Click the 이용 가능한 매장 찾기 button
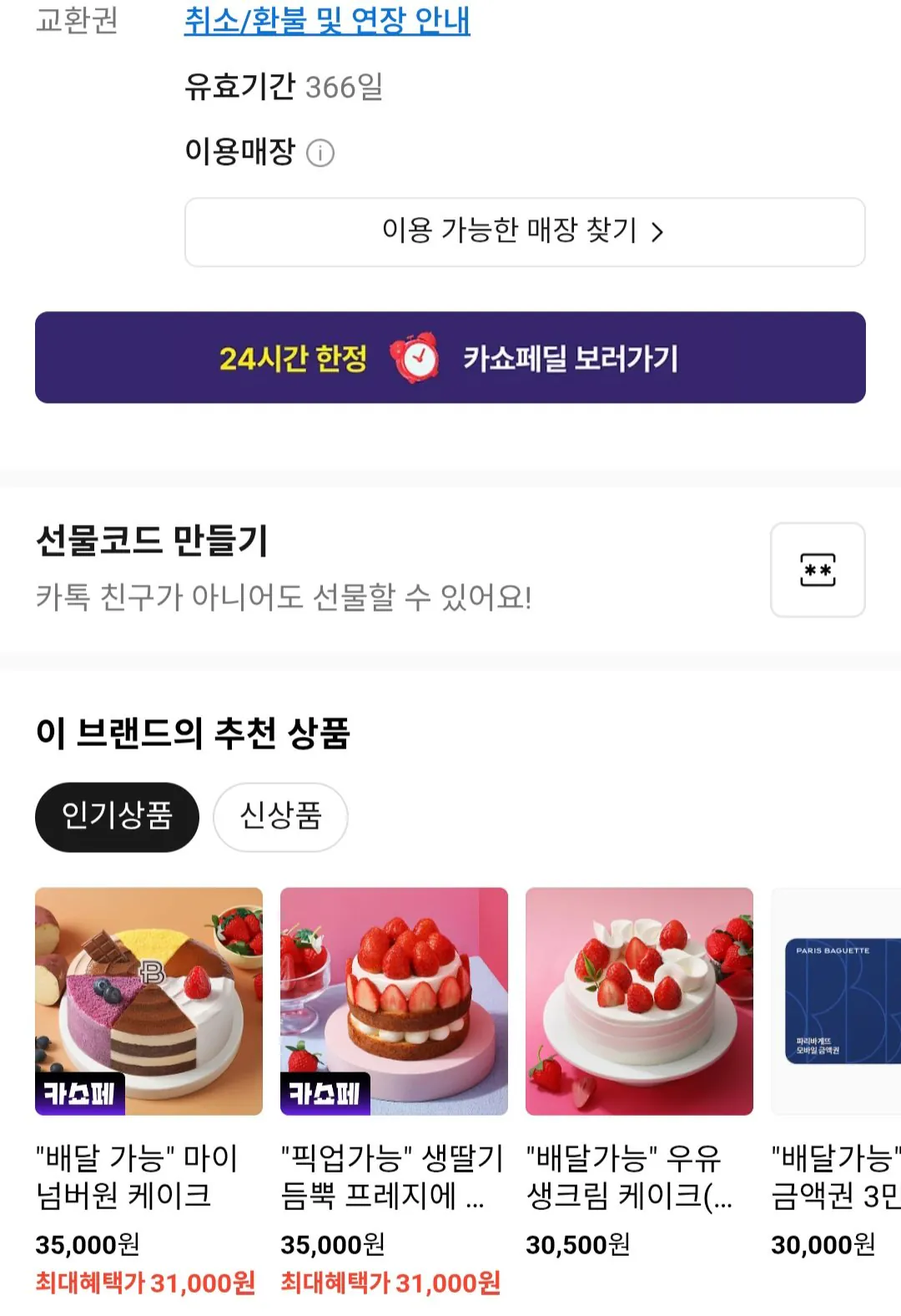Image resolution: width=901 pixels, height=1316 pixels. coord(526,230)
